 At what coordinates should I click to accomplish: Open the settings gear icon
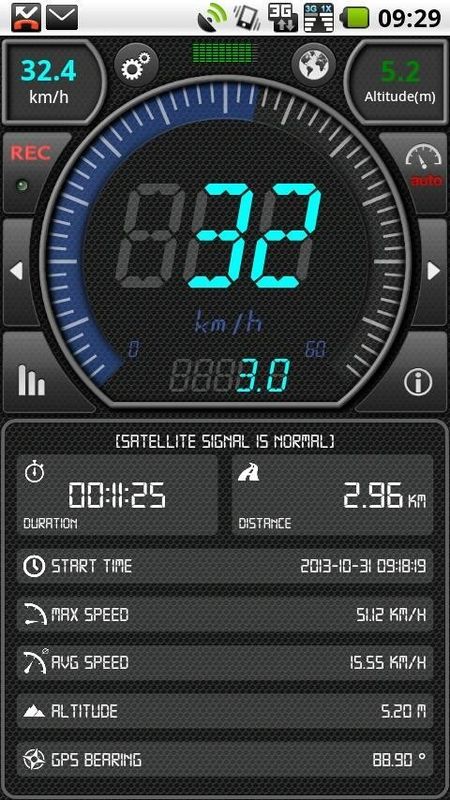[136, 66]
